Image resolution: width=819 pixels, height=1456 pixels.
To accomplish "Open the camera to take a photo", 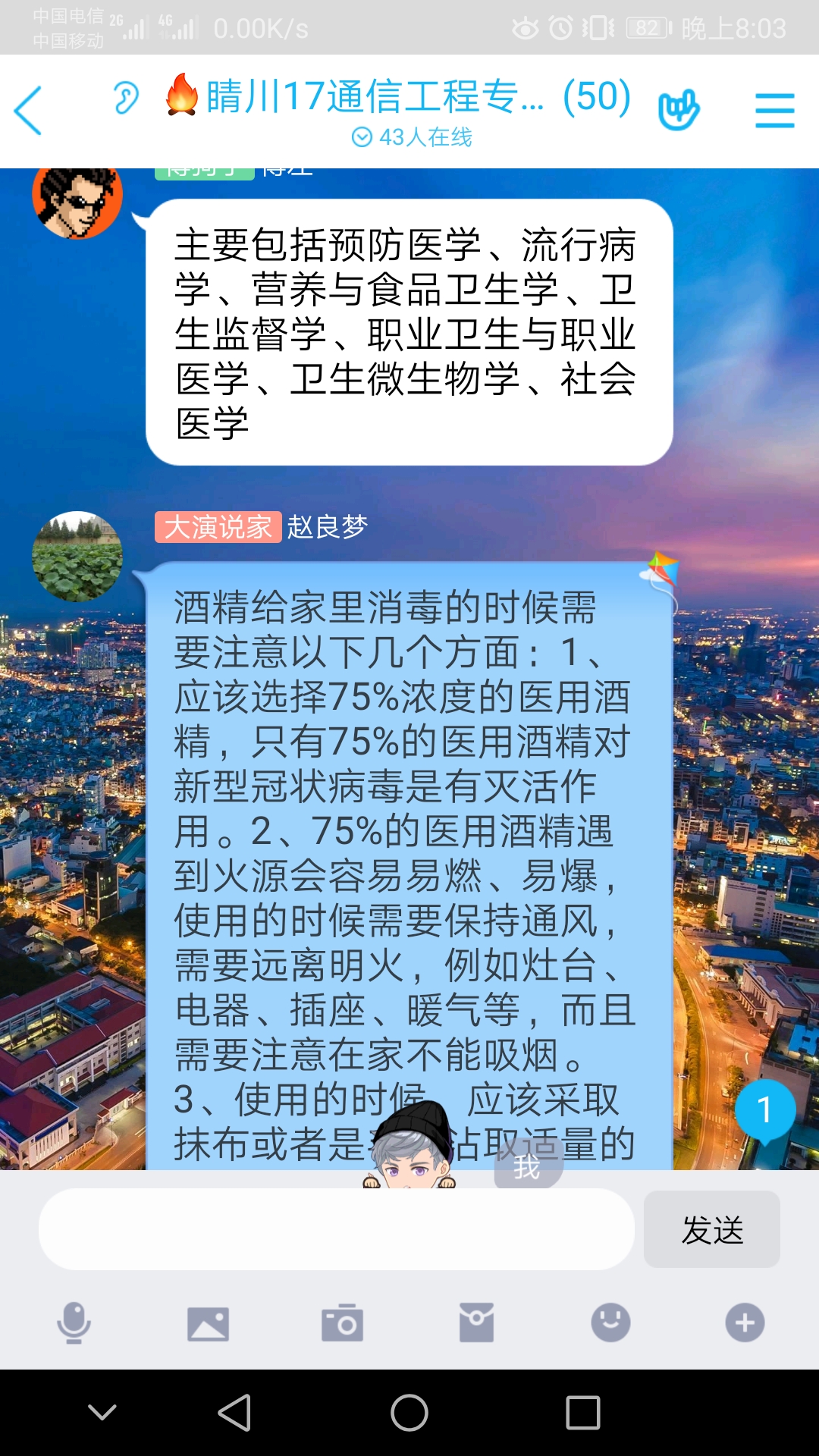I will [342, 1323].
